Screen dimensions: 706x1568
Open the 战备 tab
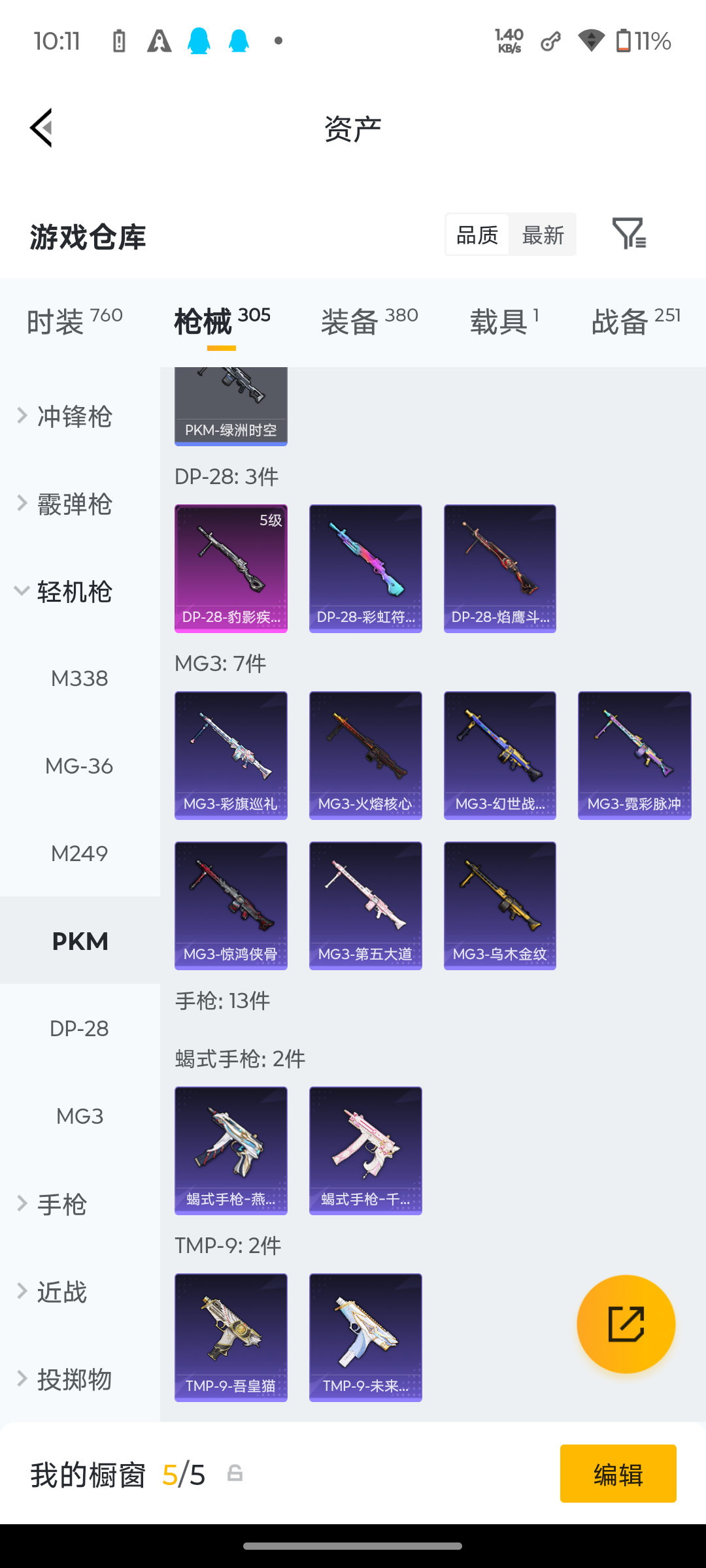click(636, 321)
